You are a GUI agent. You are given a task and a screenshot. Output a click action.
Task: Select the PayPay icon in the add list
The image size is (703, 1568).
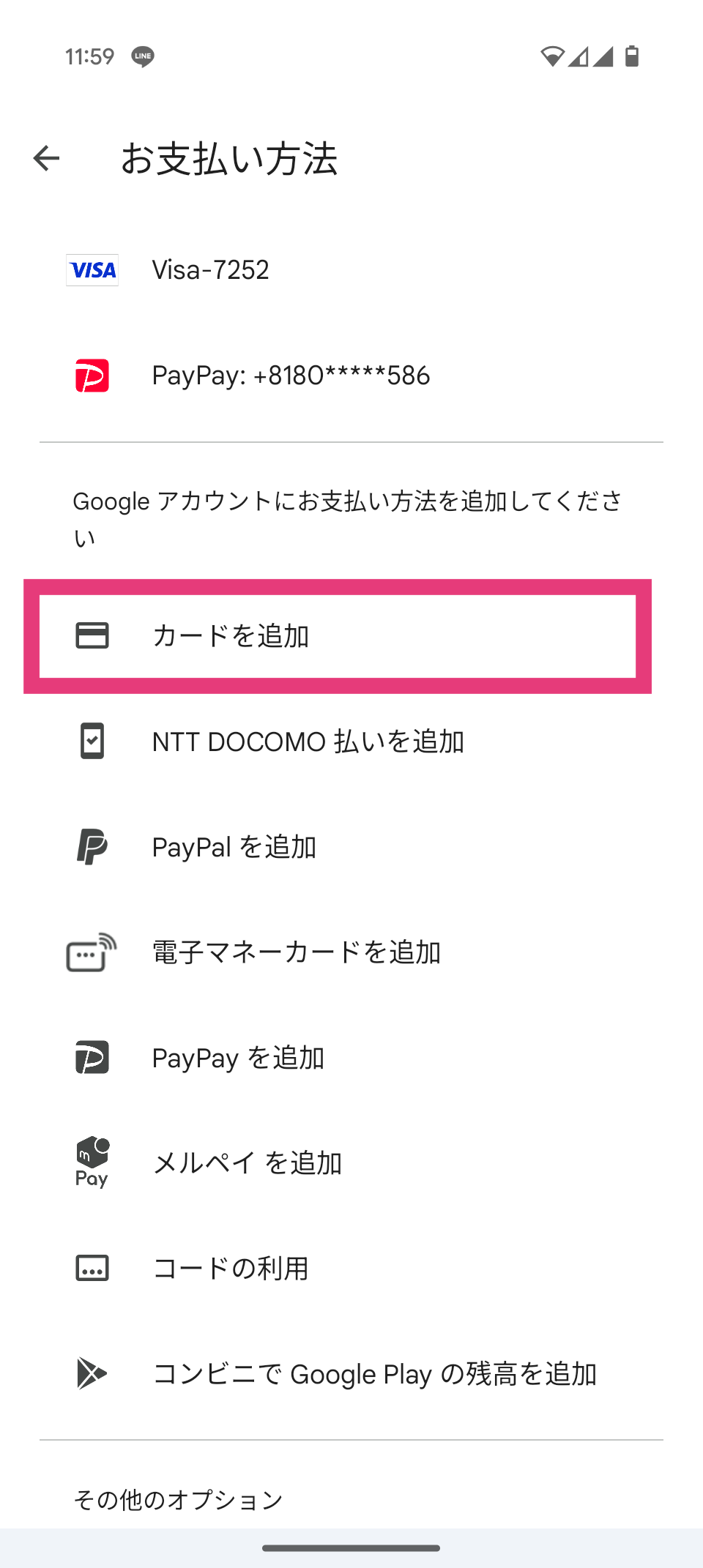point(91,1057)
